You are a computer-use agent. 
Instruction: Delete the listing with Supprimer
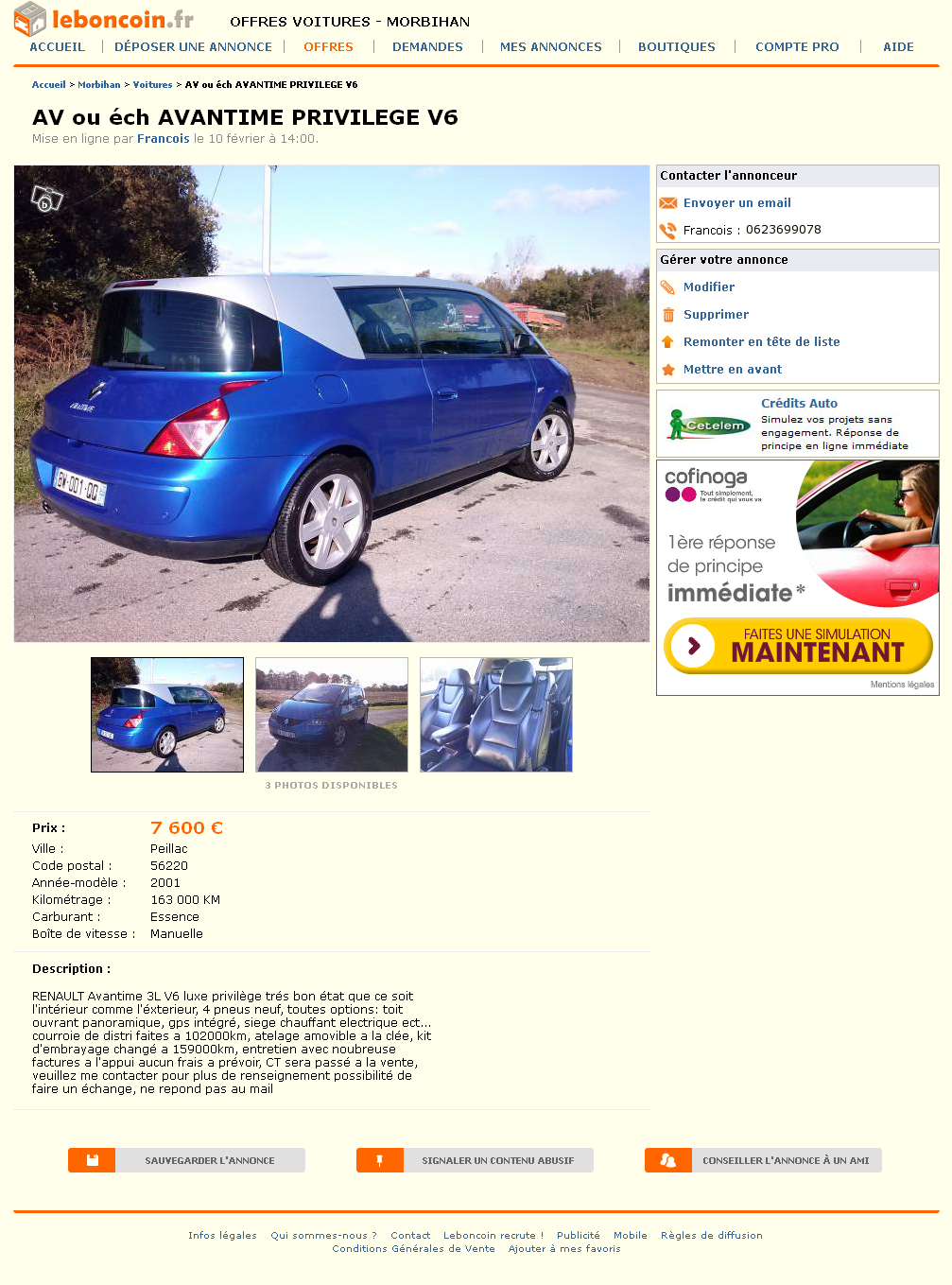(x=716, y=315)
